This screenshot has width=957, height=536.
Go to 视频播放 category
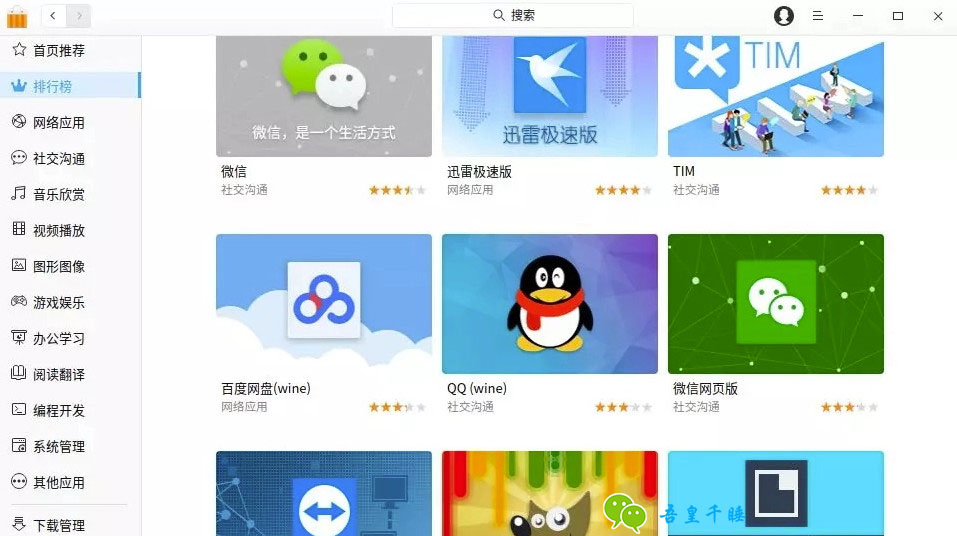click(58, 231)
